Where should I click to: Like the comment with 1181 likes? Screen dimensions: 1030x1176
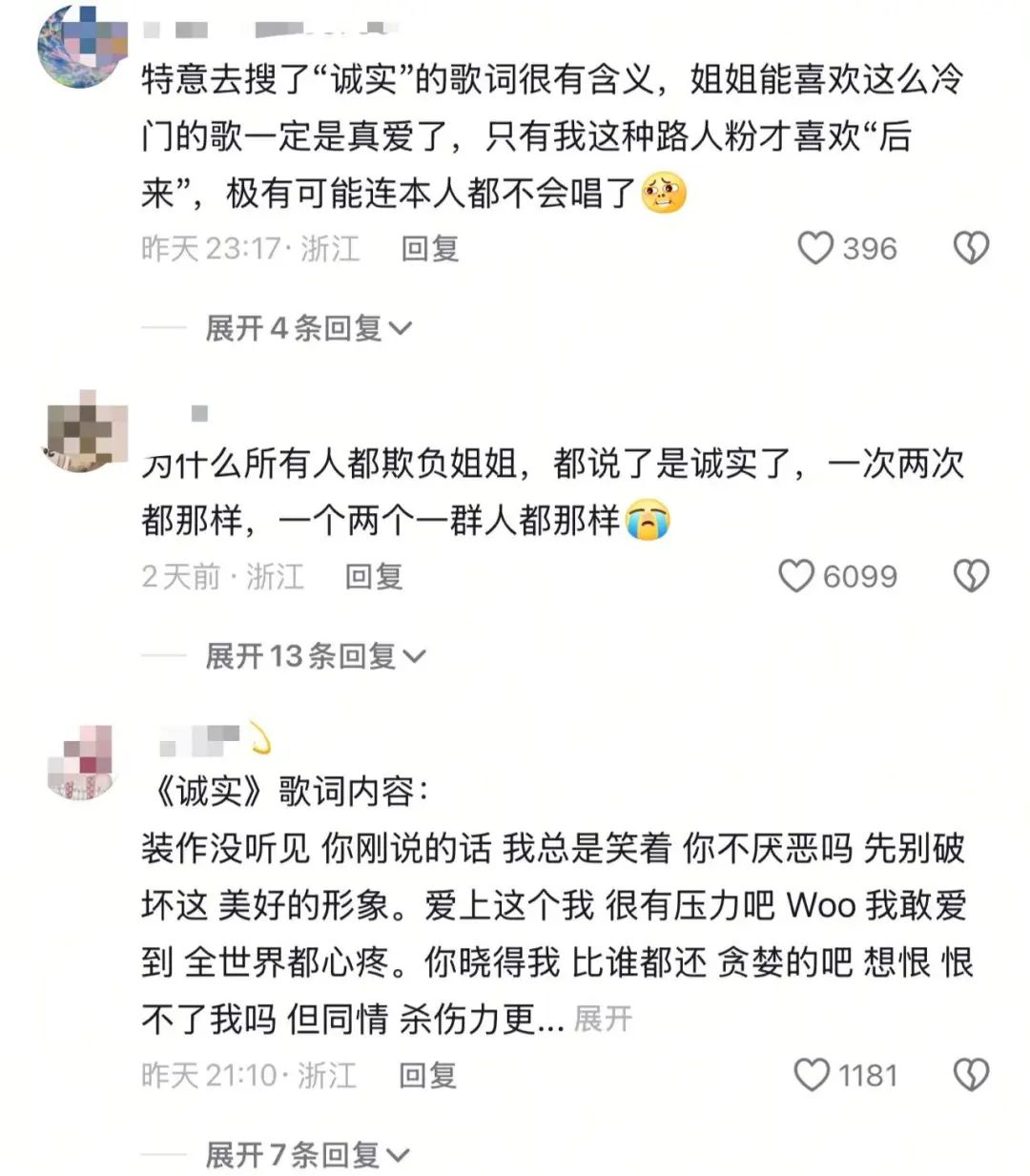tap(812, 1075)
